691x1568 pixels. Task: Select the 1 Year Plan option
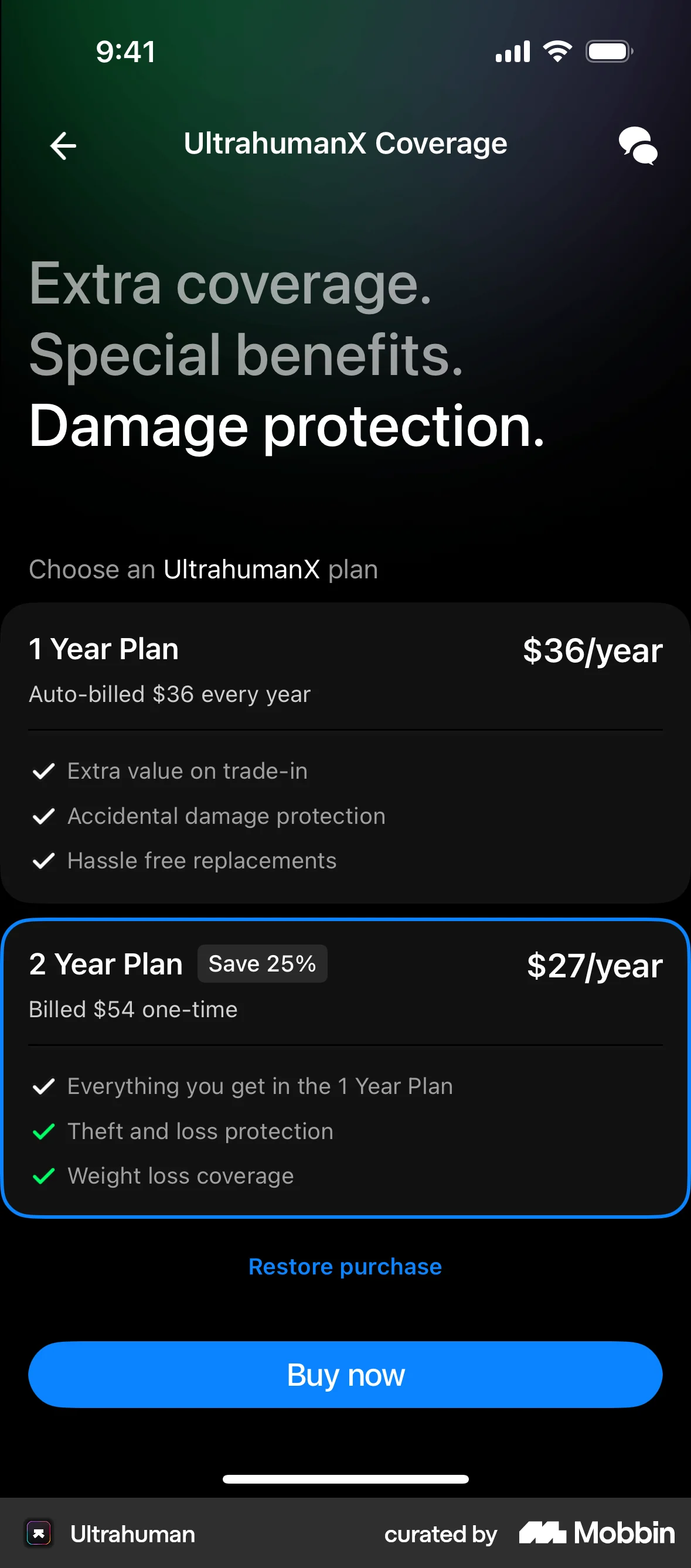(345, 755)
